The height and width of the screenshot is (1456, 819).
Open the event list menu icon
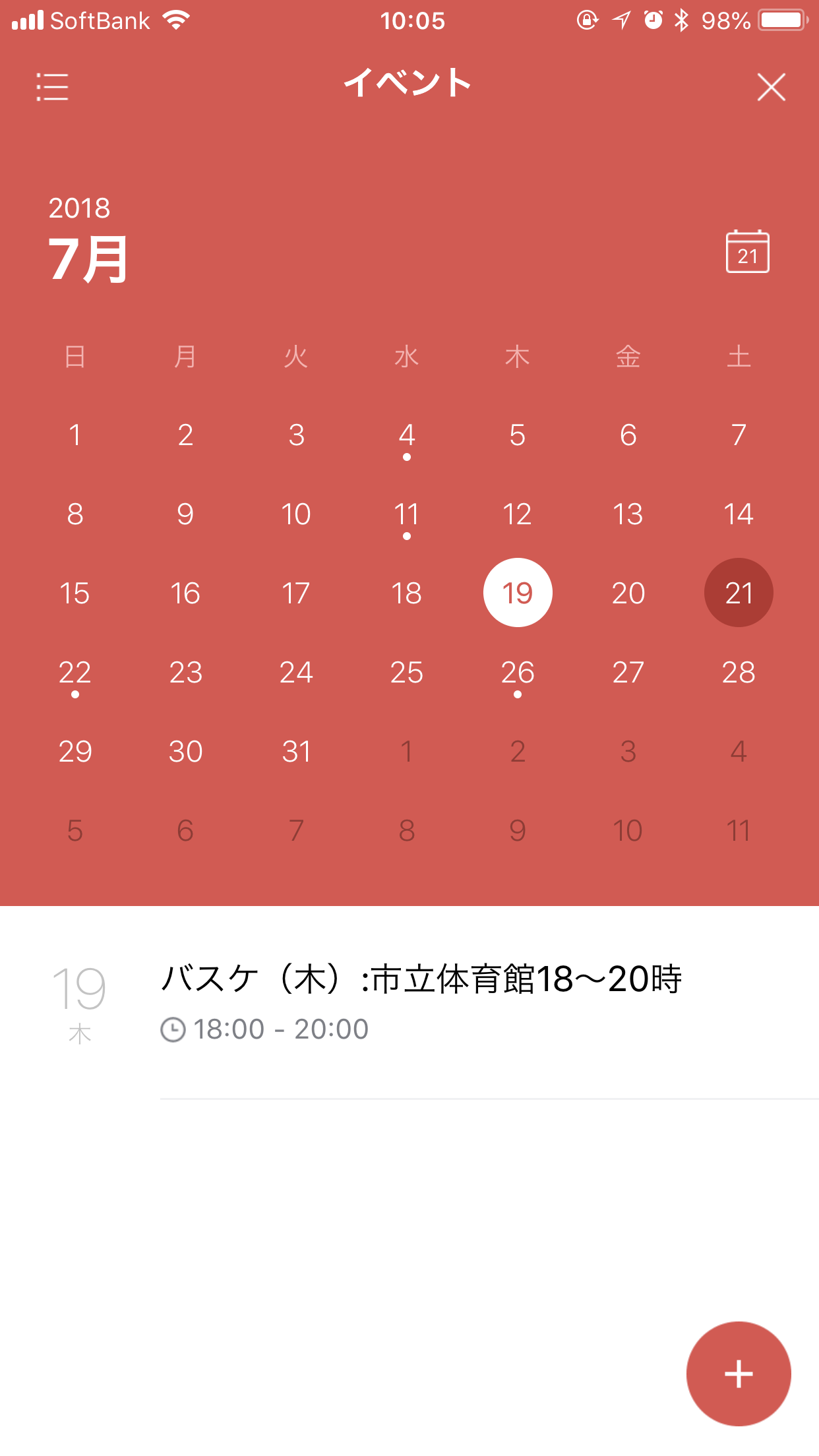(52, 87)
